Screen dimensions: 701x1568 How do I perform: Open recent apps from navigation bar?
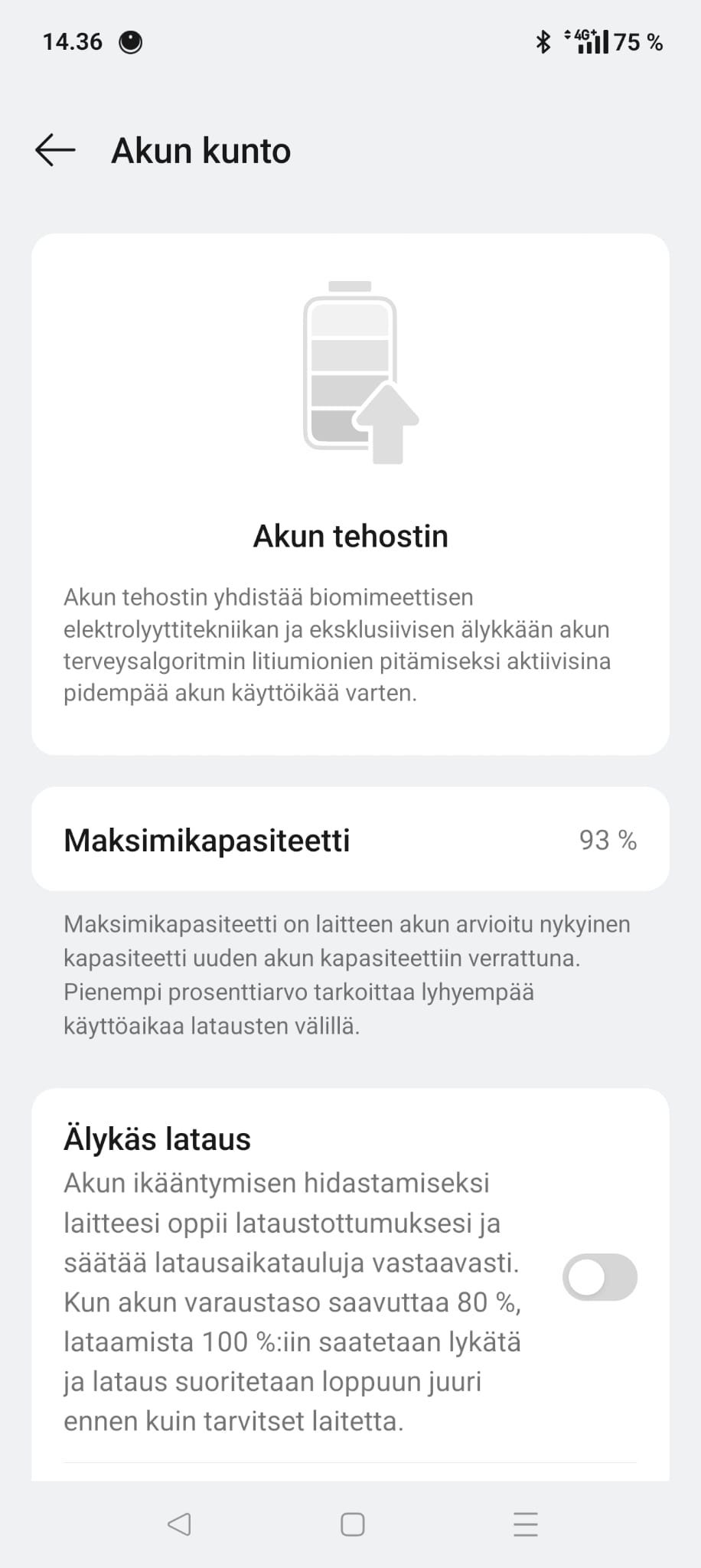tap(526, 1524)
